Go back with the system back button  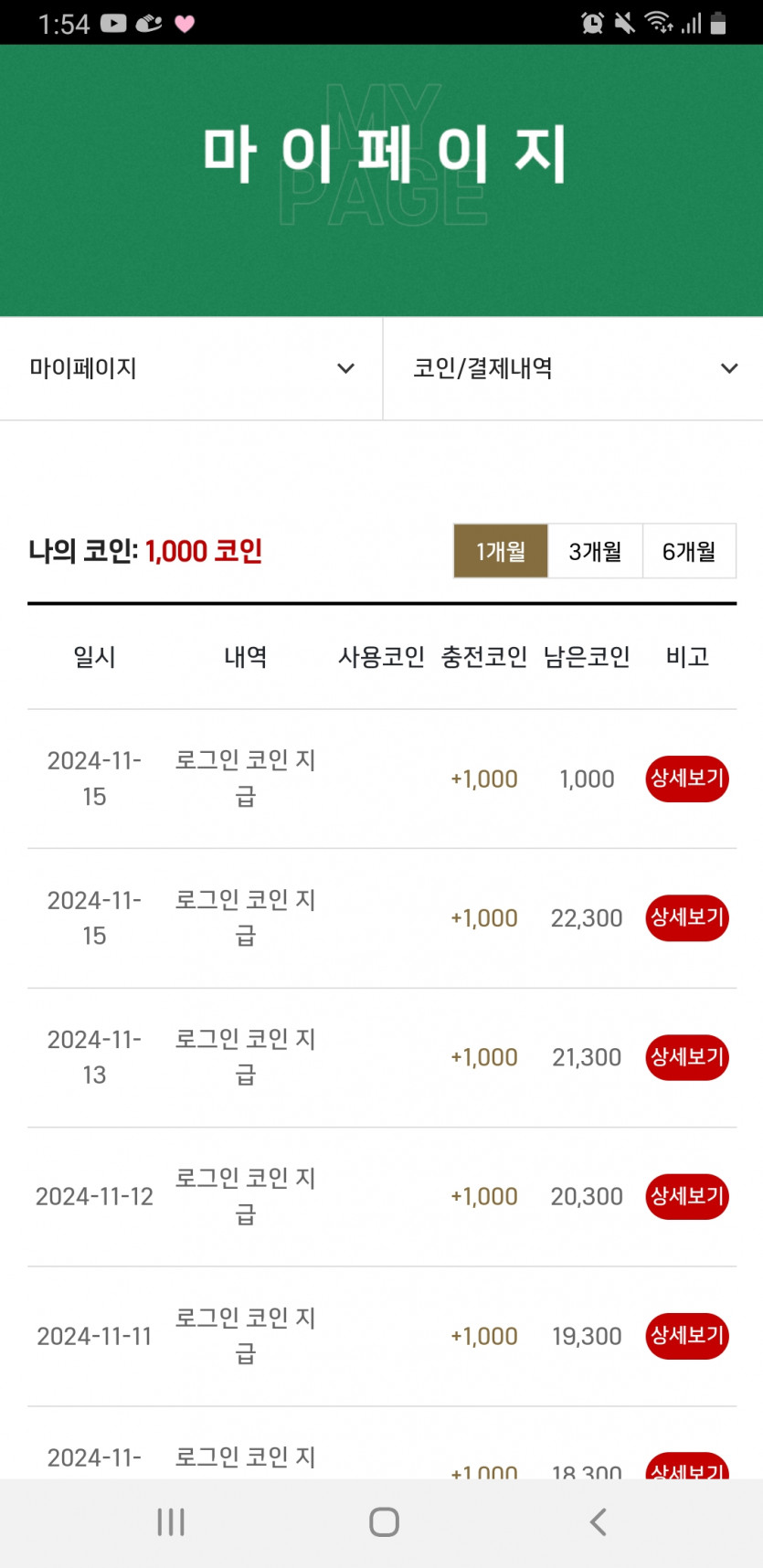pyautogui.click(x=598, y=1522)
